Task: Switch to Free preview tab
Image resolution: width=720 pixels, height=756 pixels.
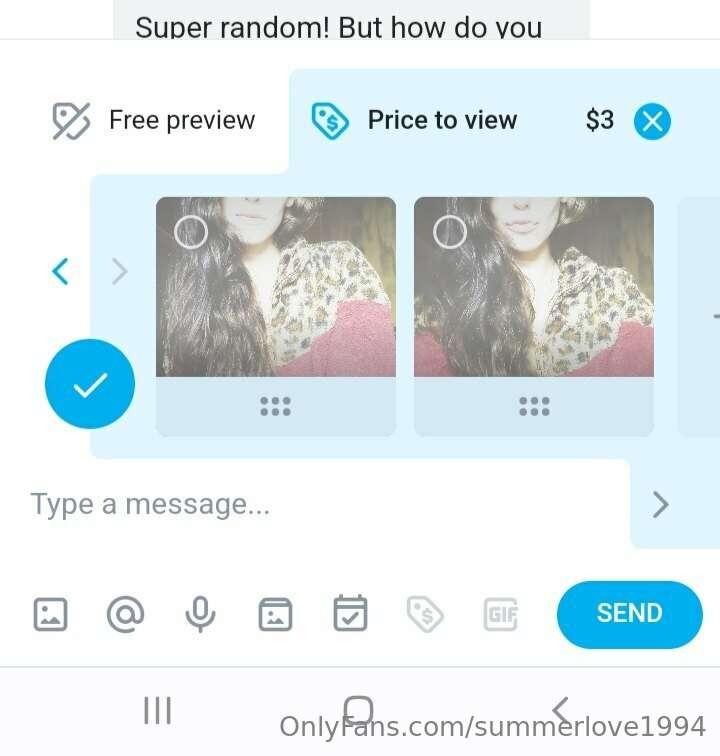Action: point(155,121)
